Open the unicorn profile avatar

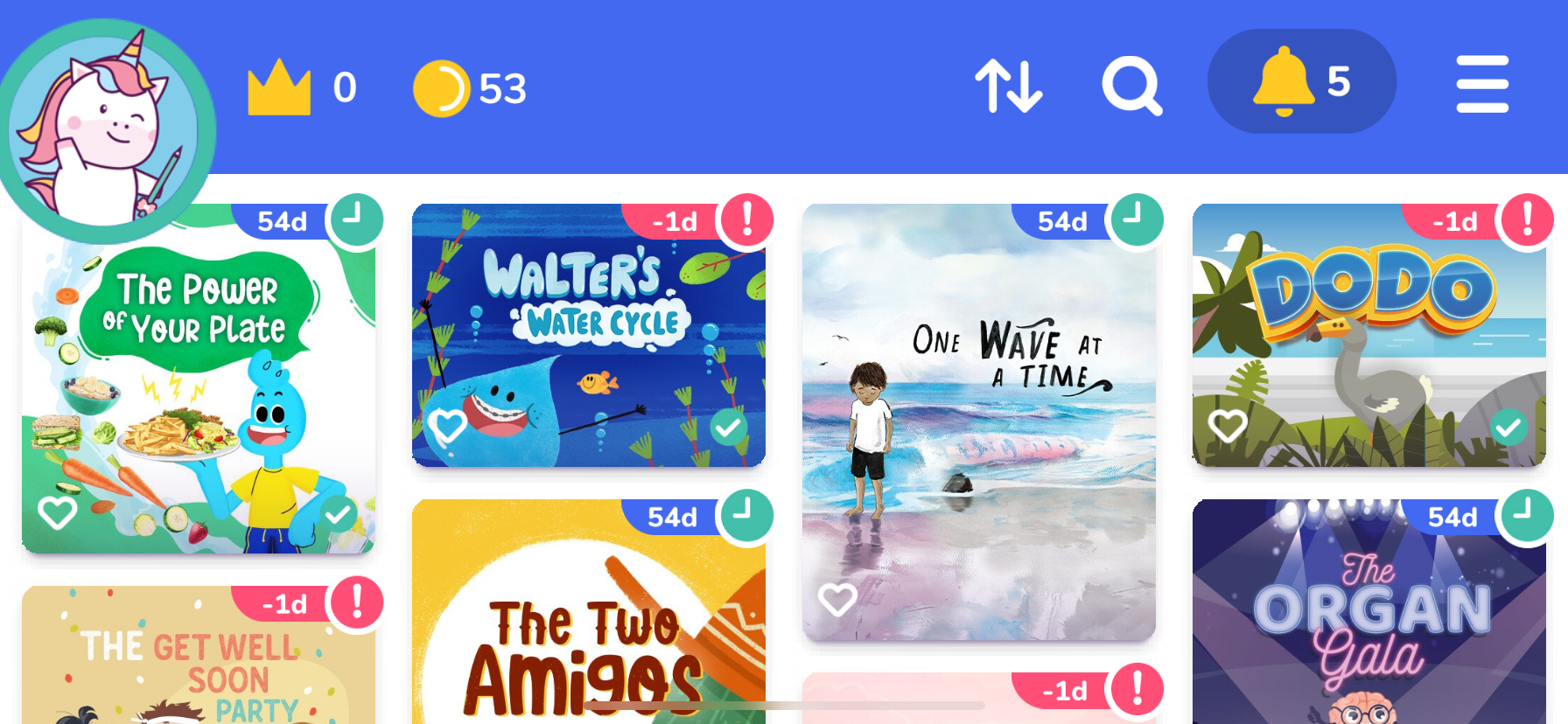tap(105, 129)
